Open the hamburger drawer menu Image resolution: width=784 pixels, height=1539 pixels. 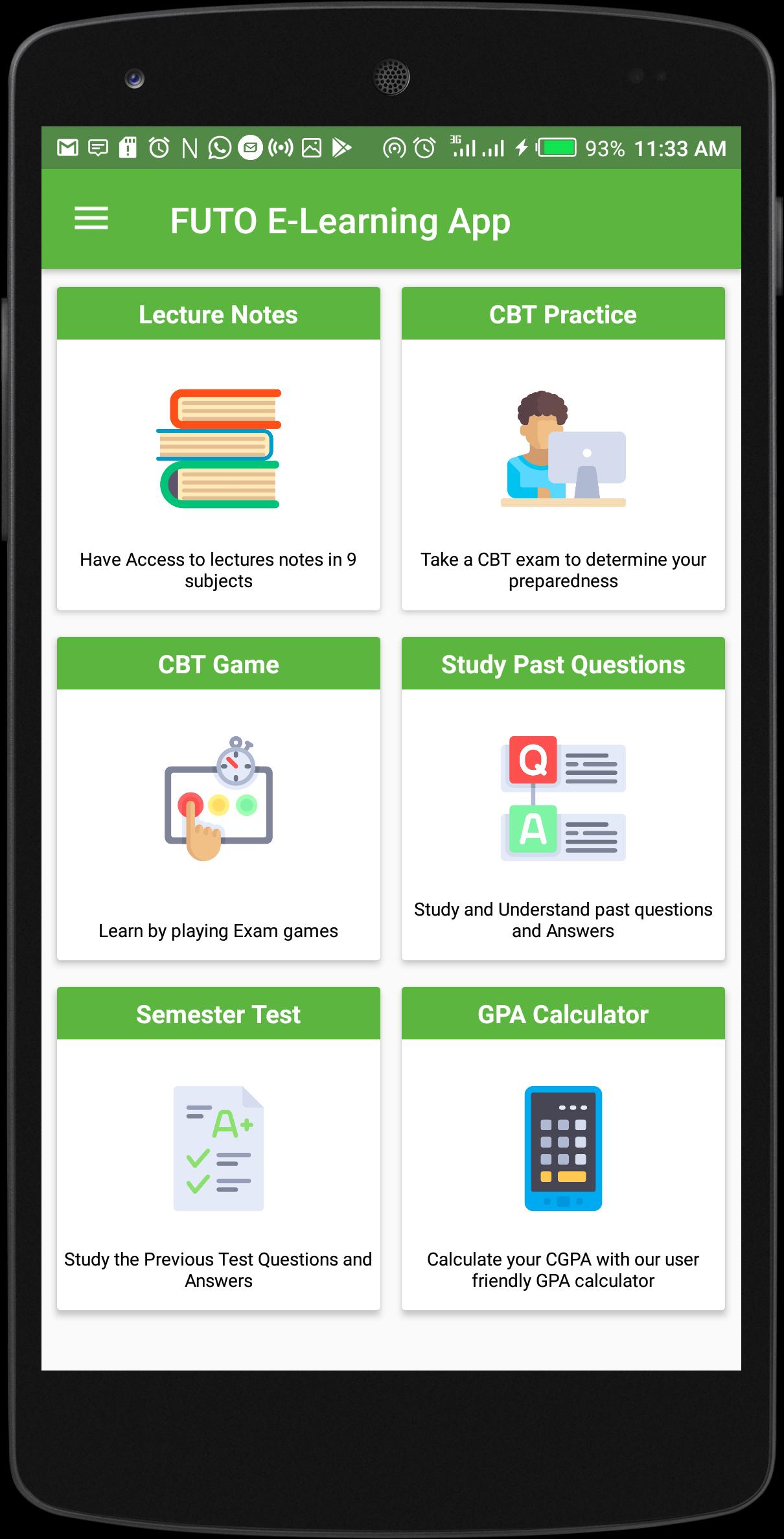pos(91,219)
